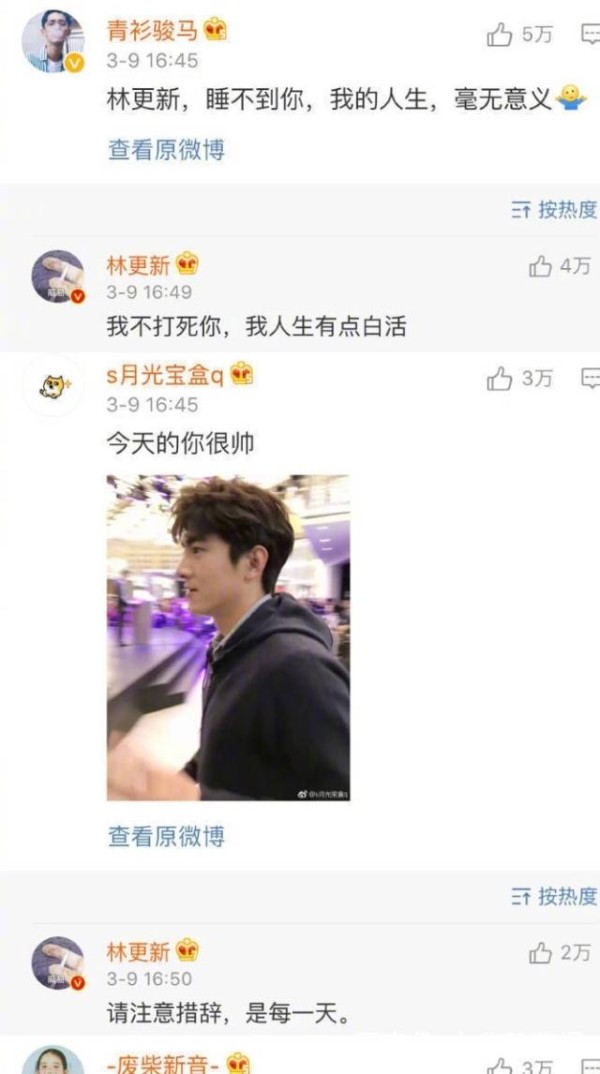600x1074 pixels.
Task: Open s月光宝盒q's profile name
Action: 165,375
